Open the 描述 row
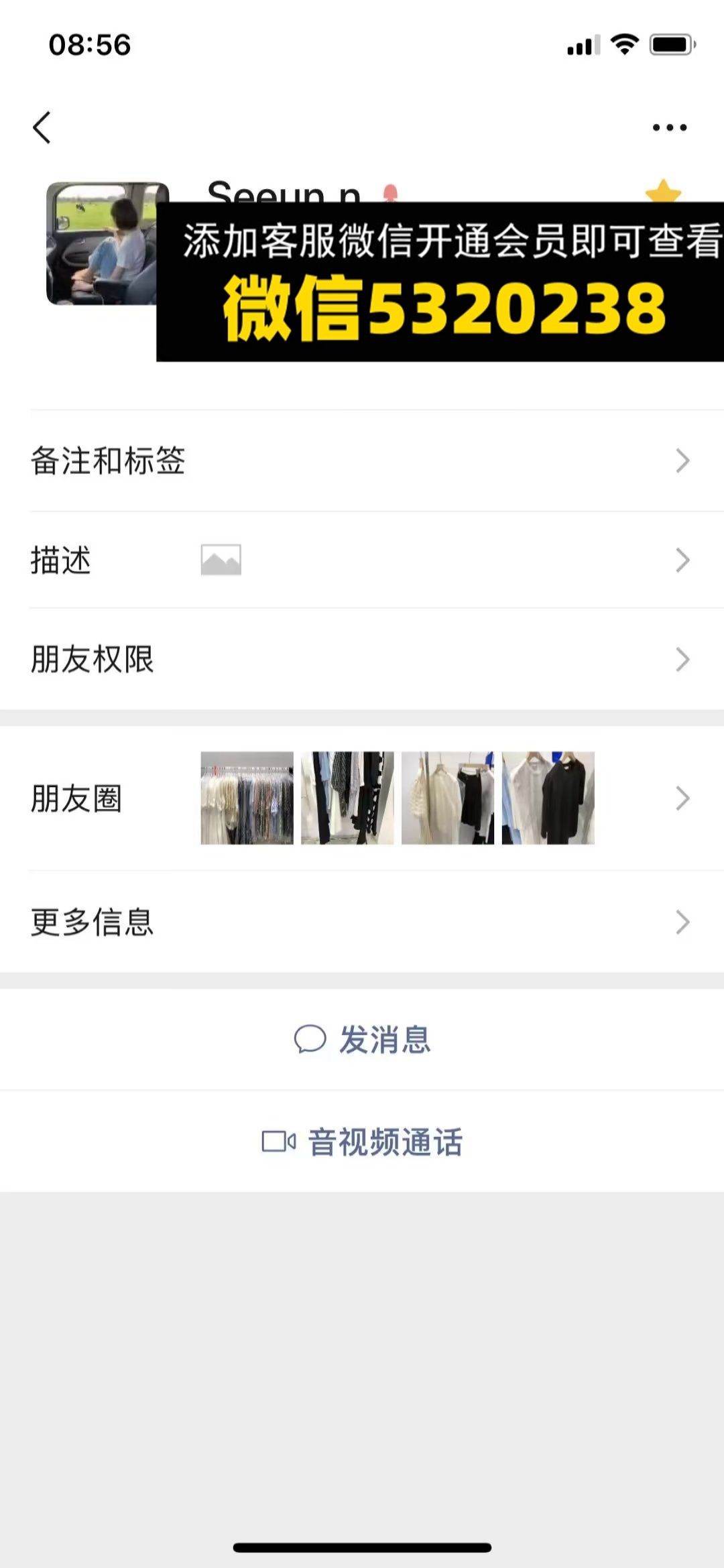 point(362,560)
